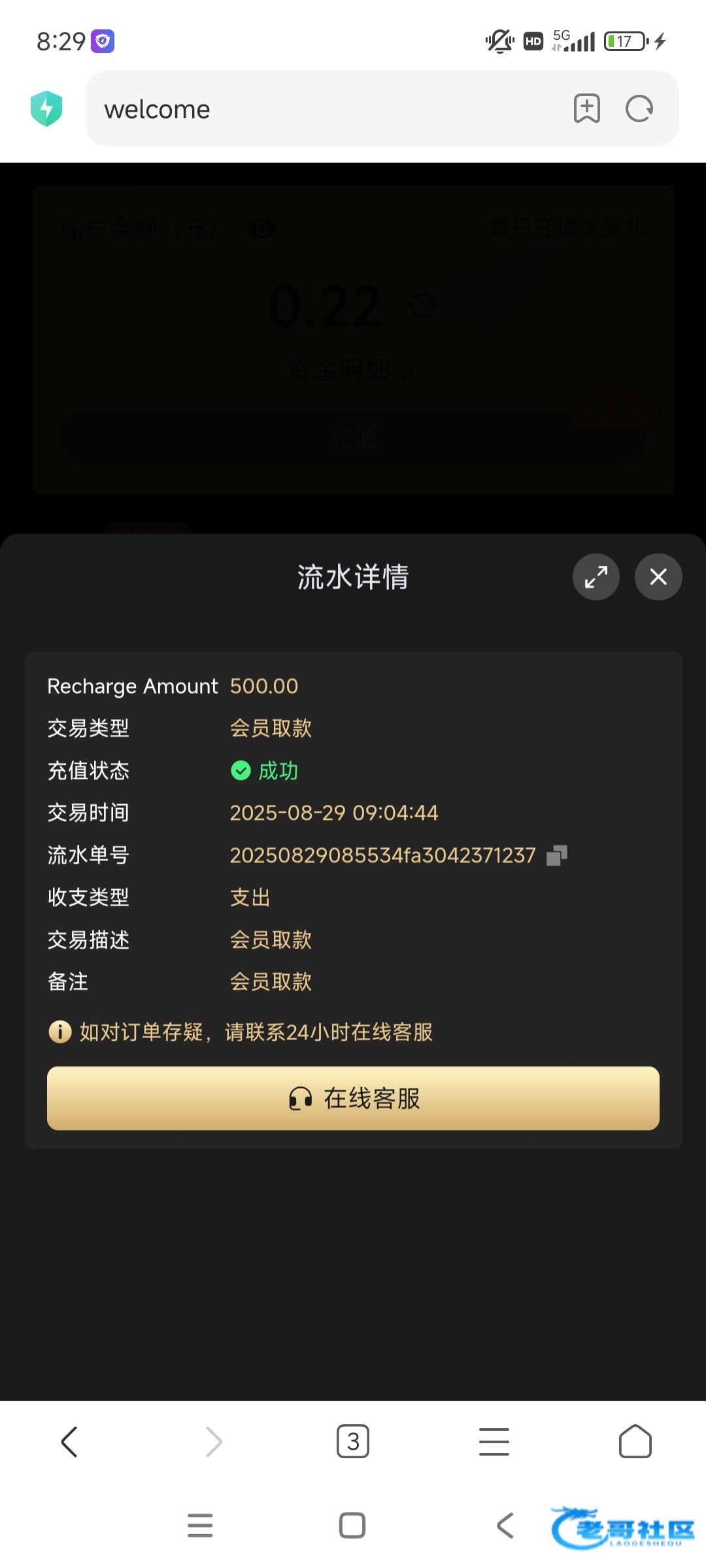Viewport: 706px width, 1568px height.
Task: Expand the 流水详情 panel to full screen
Action: (596, 576)
